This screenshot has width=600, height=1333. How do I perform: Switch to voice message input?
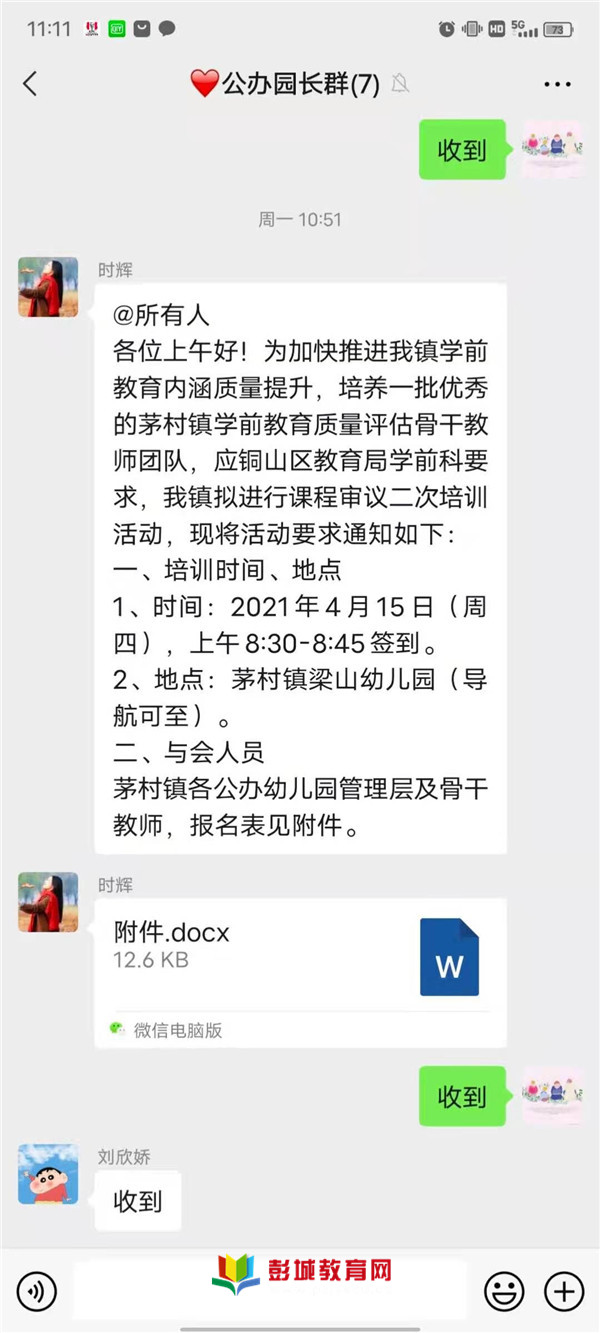37,1292
